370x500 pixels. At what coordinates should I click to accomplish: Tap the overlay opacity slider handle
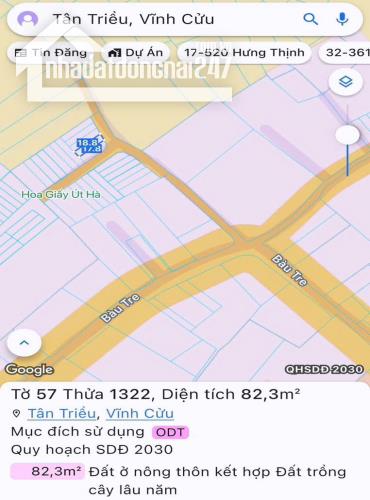347,135
